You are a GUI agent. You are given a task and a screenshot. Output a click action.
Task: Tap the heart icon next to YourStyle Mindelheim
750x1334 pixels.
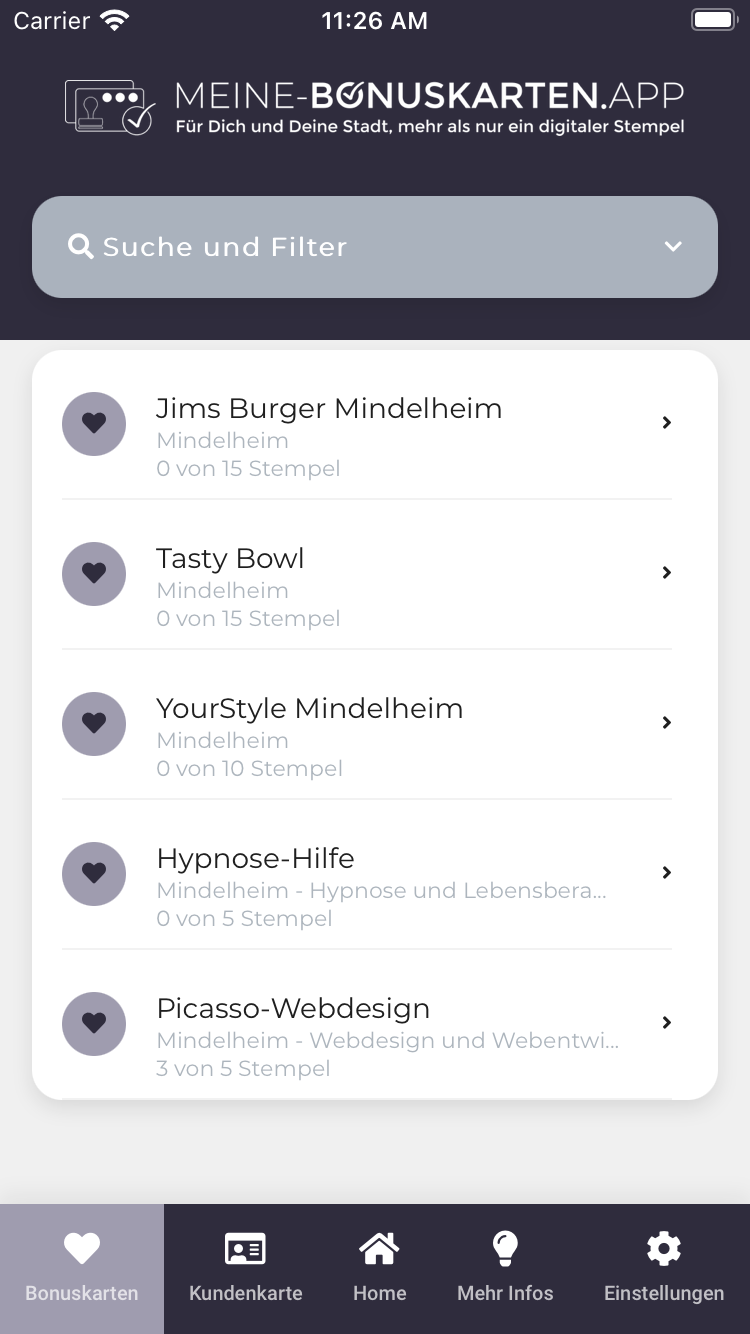pos(94,724)
